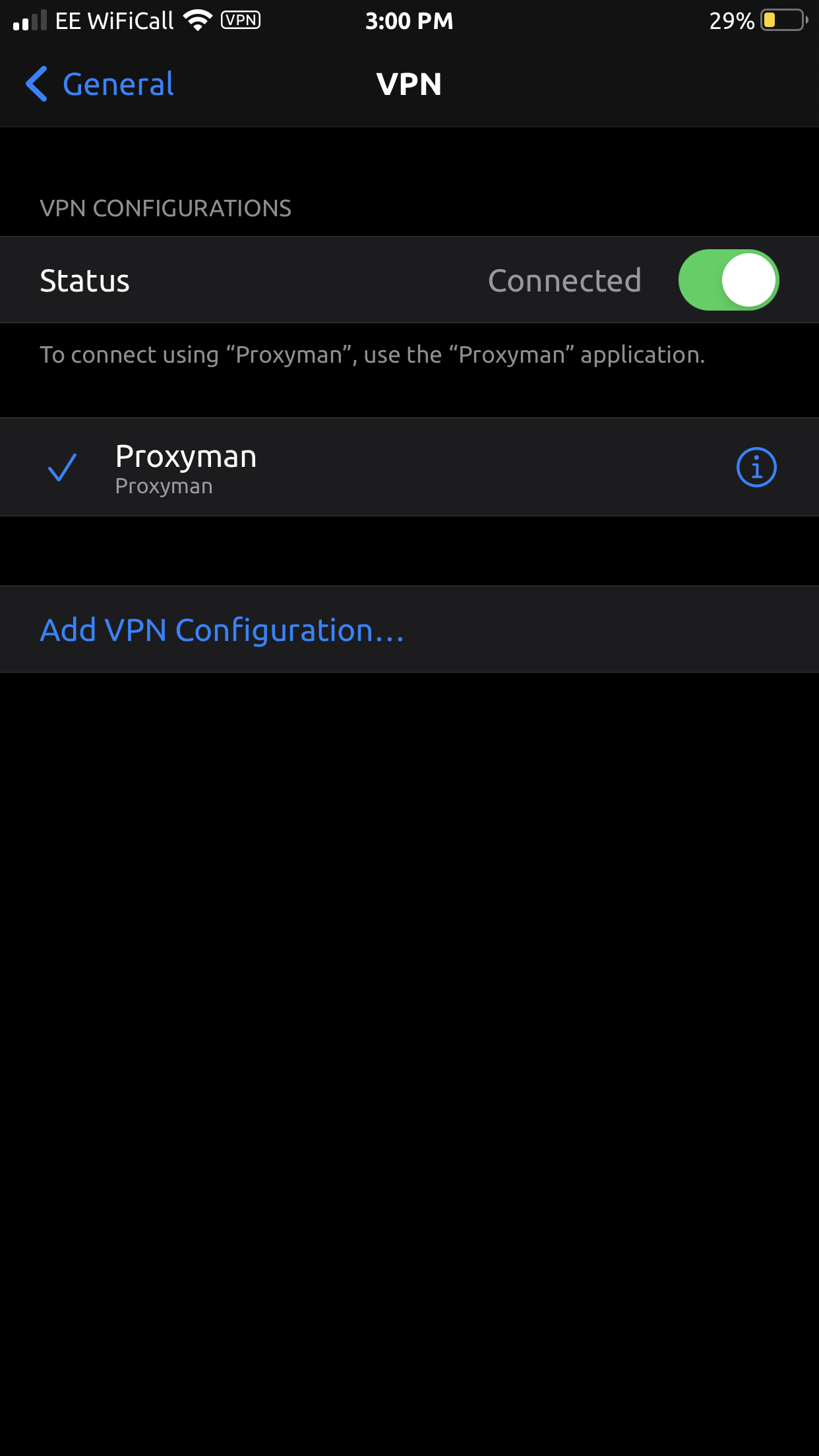Viewport: 819px width, 1456px height.
Task: Open Proxyman configuration info details
Action: [x=756, y=468]
